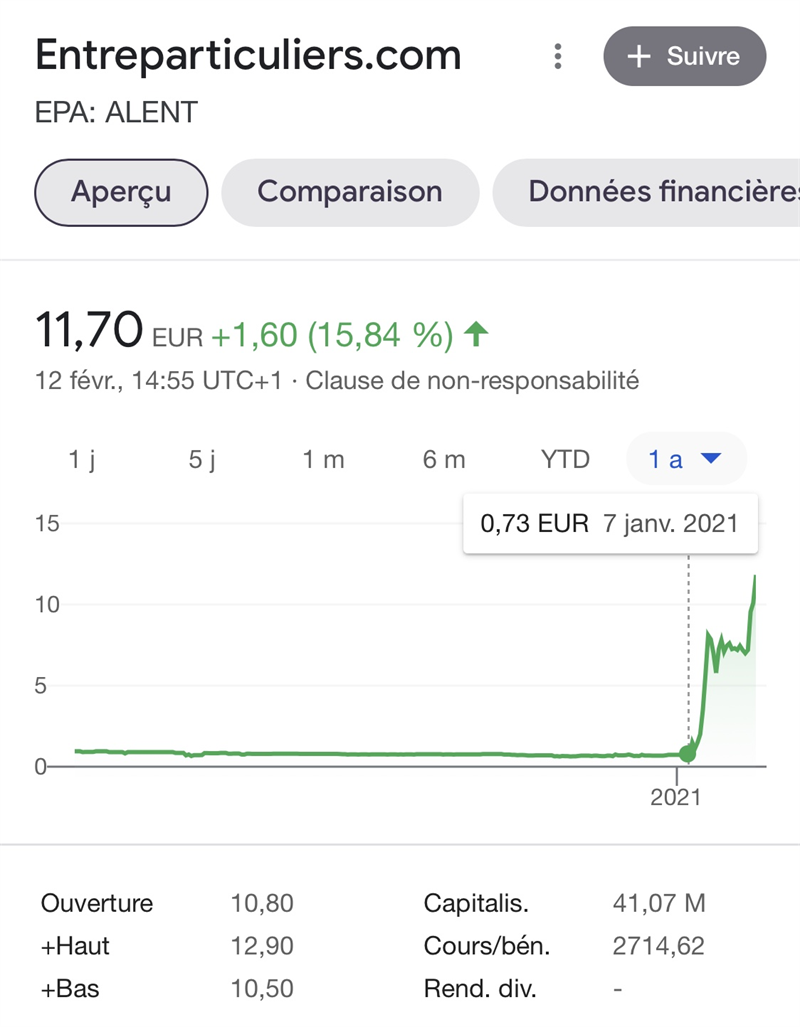Viewport: 800px width, 1027px height.
Task: Open the three-dot overflow menu
Action: pyautogui.click(x=557, y=57)
